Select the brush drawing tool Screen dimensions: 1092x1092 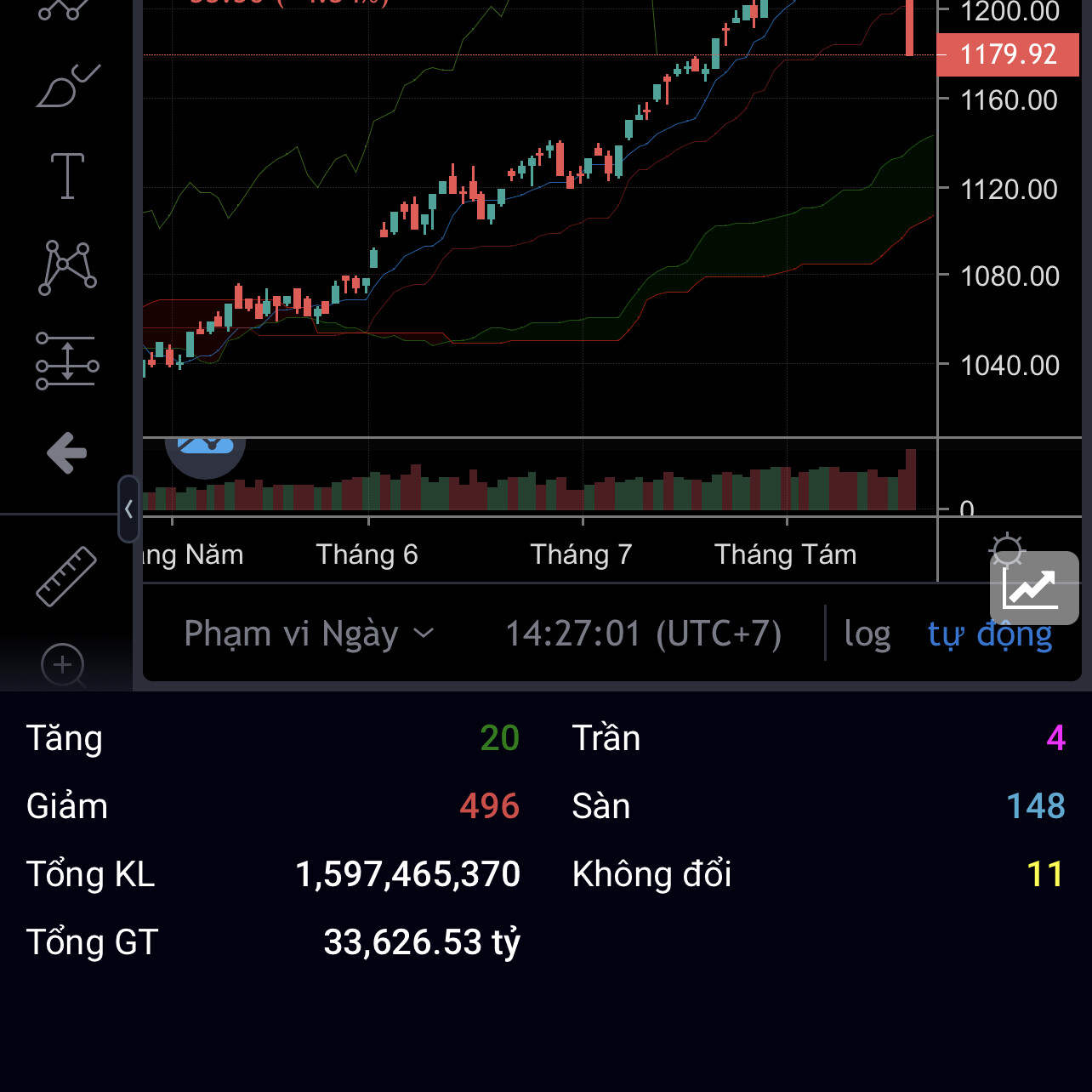click(x=67, y=87)
